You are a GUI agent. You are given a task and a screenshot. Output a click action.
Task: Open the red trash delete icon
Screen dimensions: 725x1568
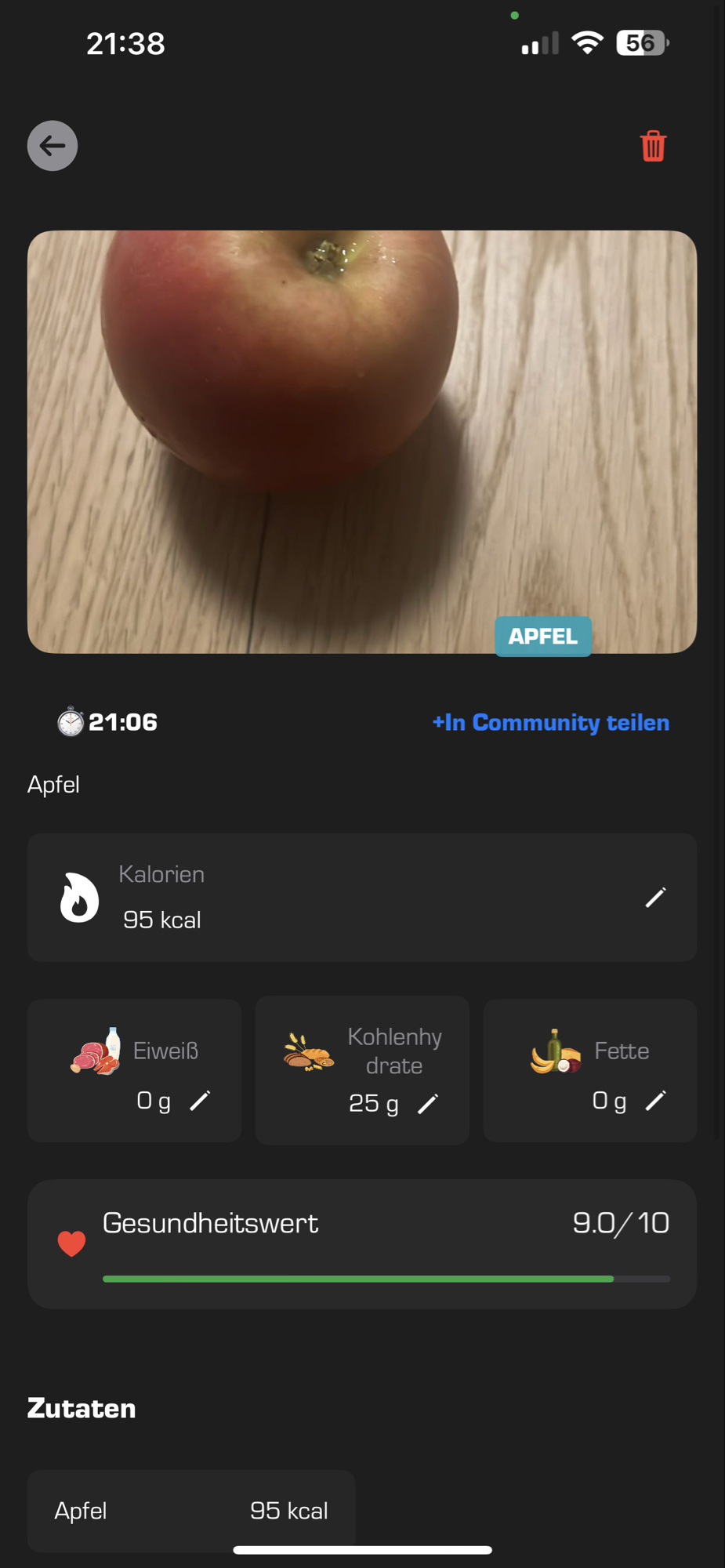pos(652,145)
